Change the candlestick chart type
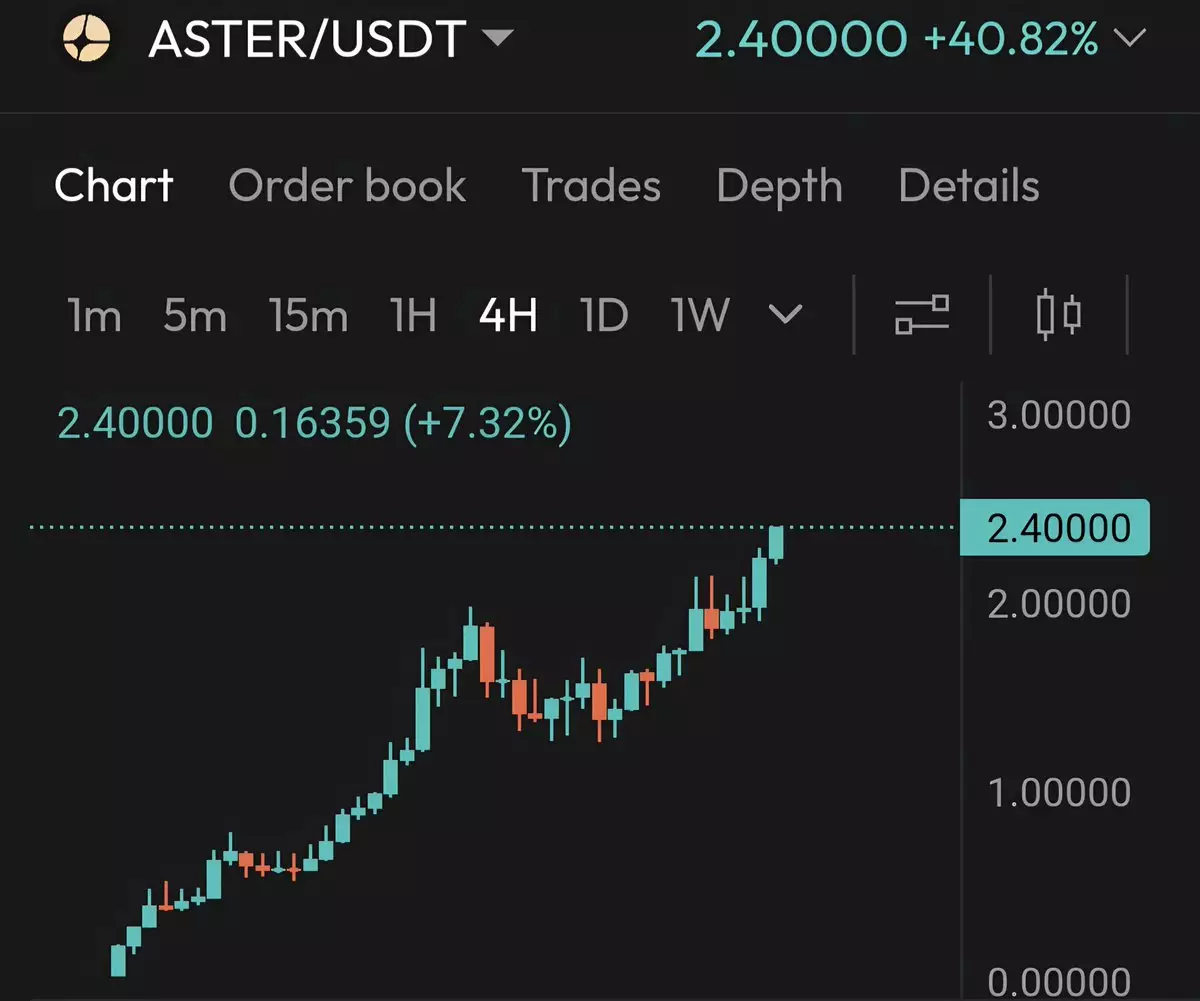The height and width of the screenshot is (1001, 1200). 1058,314
